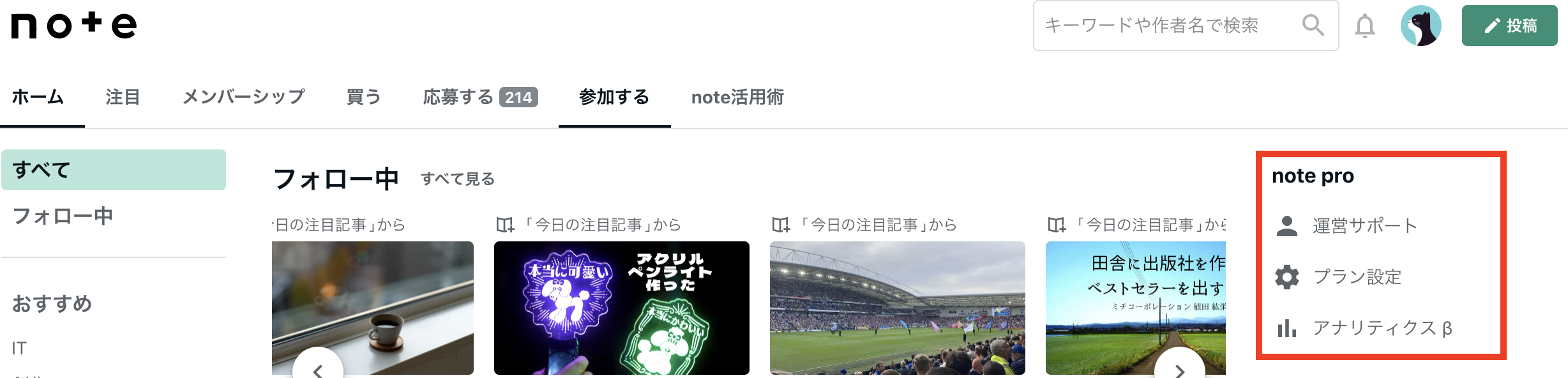Open the 応募する tab
Image resolution: width=1568 pixels, height=378 pixels.
coord(480,97)
